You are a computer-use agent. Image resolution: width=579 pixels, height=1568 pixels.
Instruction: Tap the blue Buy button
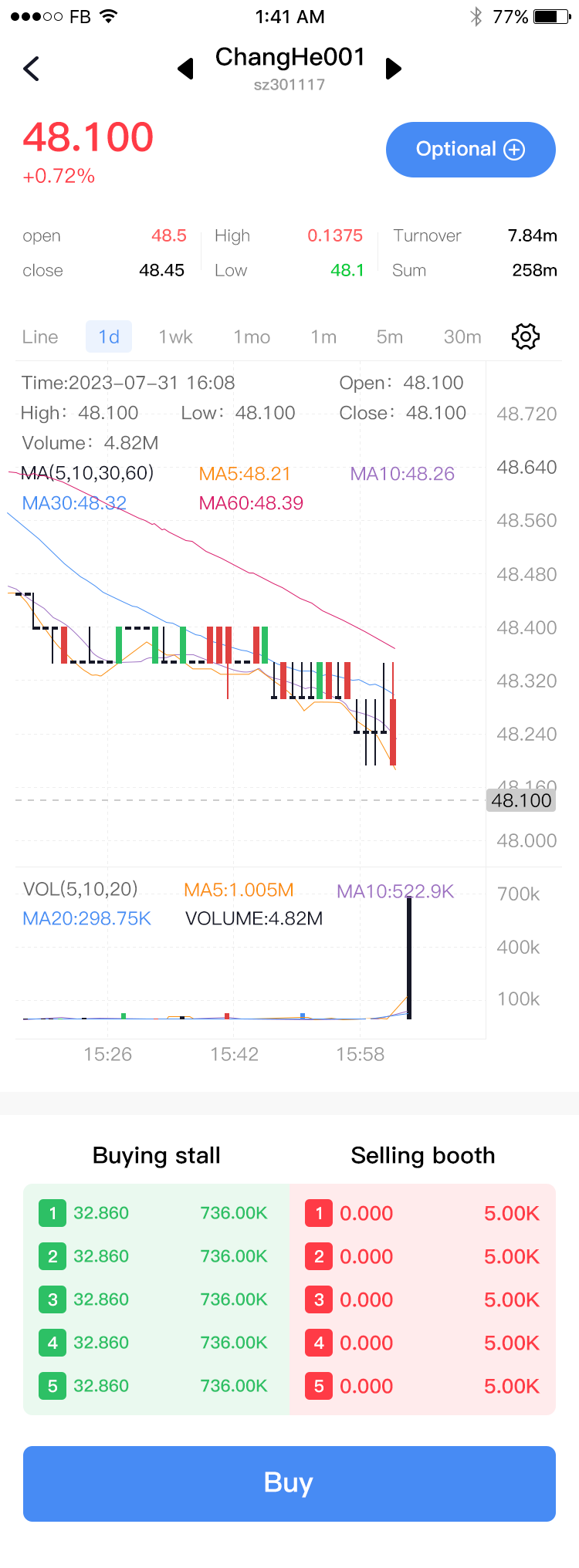pyautogui.click(x=289, y=1483)
